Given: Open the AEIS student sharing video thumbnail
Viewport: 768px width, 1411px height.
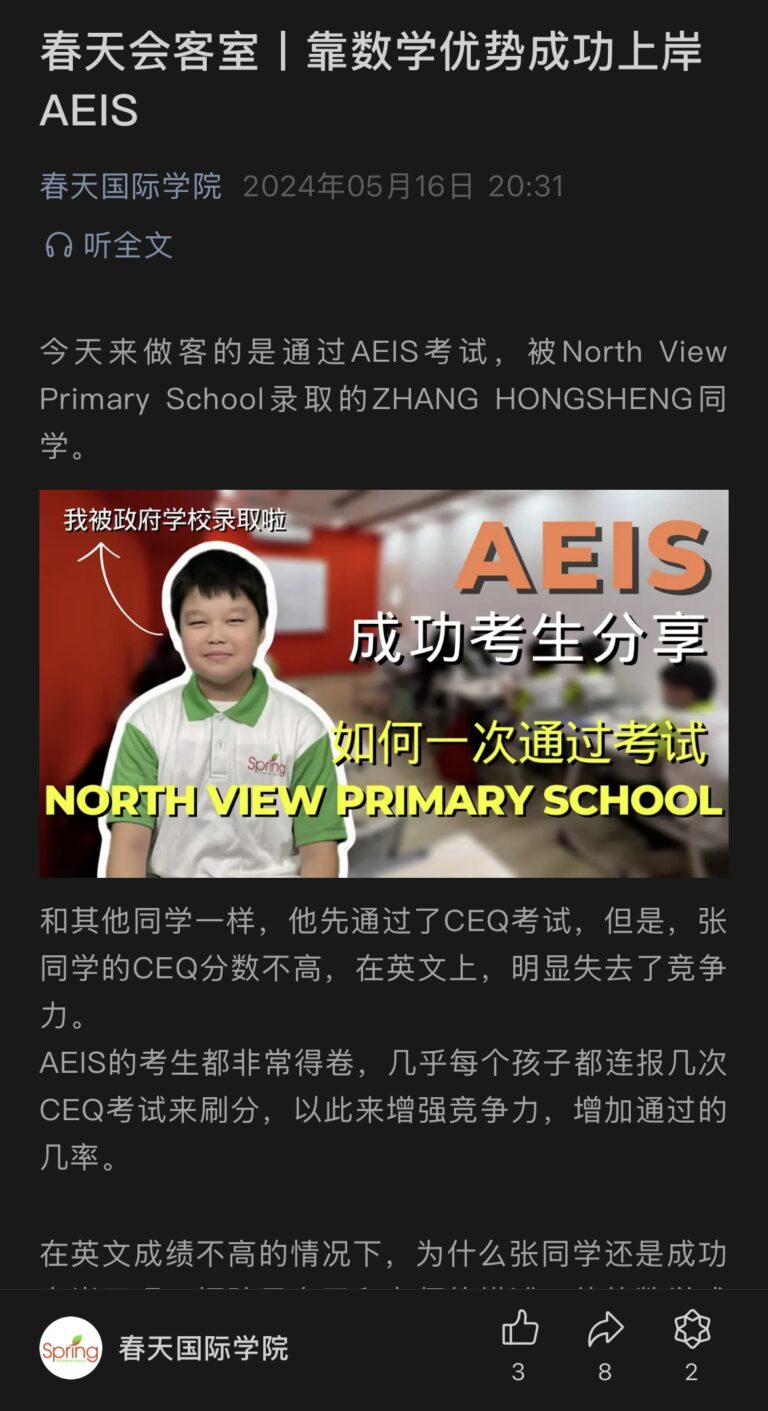Looking at the screenshot, I should click(x=384, y=683).
